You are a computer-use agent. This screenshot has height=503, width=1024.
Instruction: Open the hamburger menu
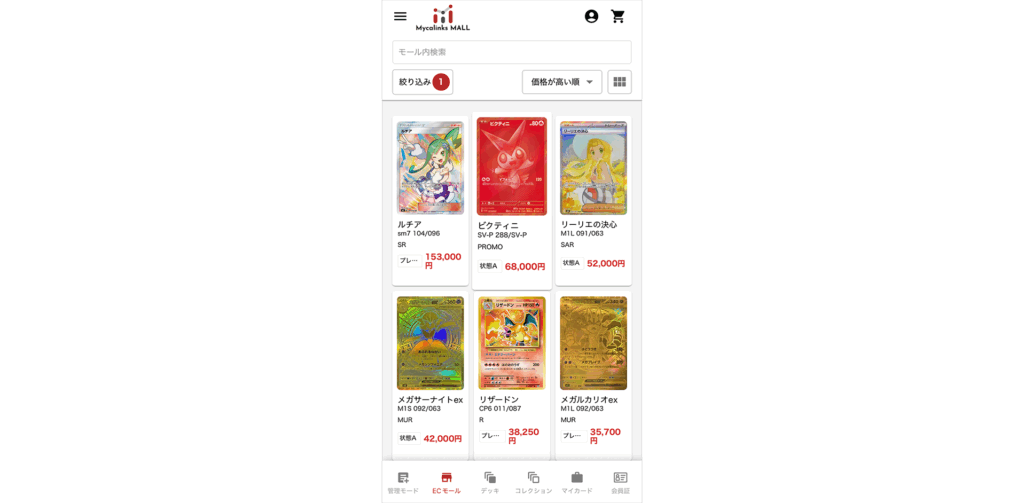coord(400,16)
